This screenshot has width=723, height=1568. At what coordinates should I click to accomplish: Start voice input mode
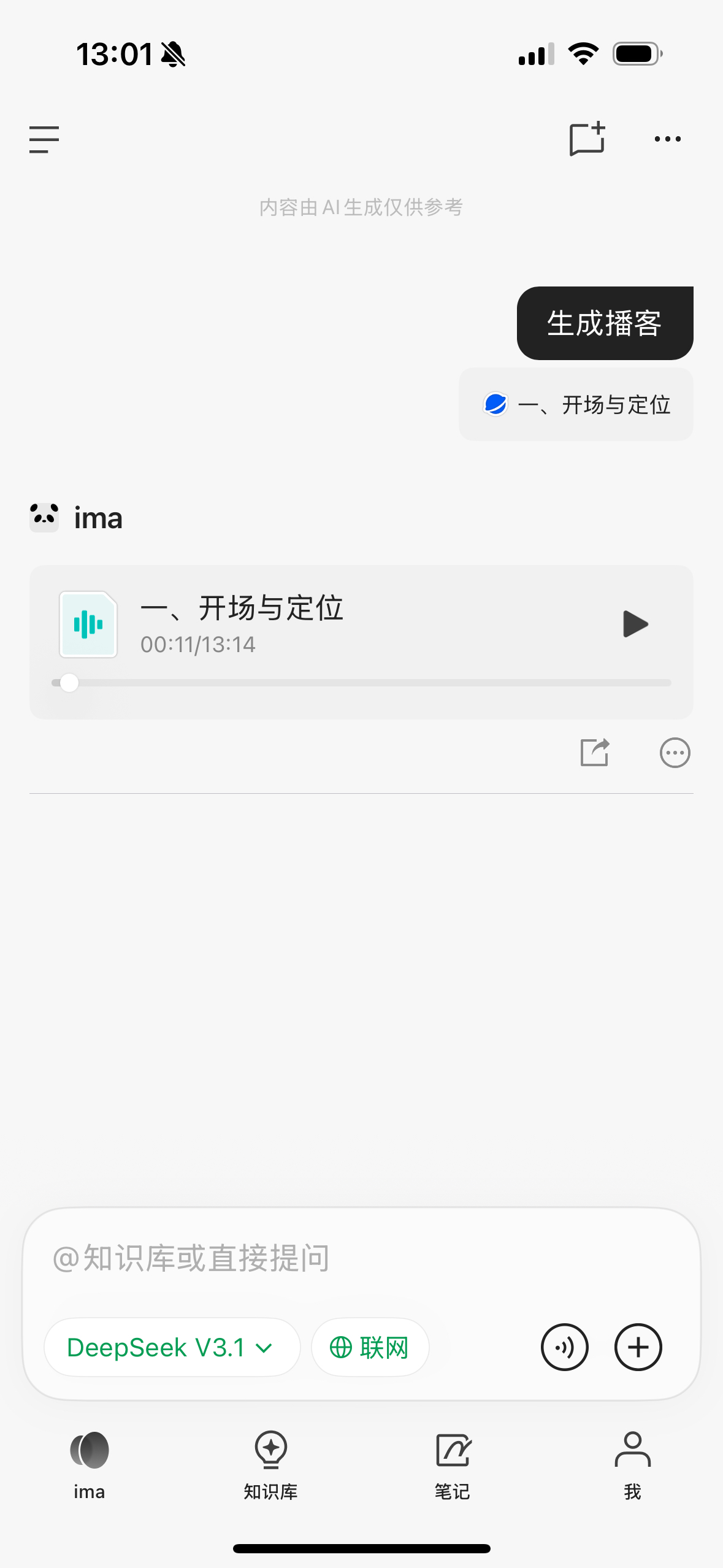click(x=564, y=1347)
